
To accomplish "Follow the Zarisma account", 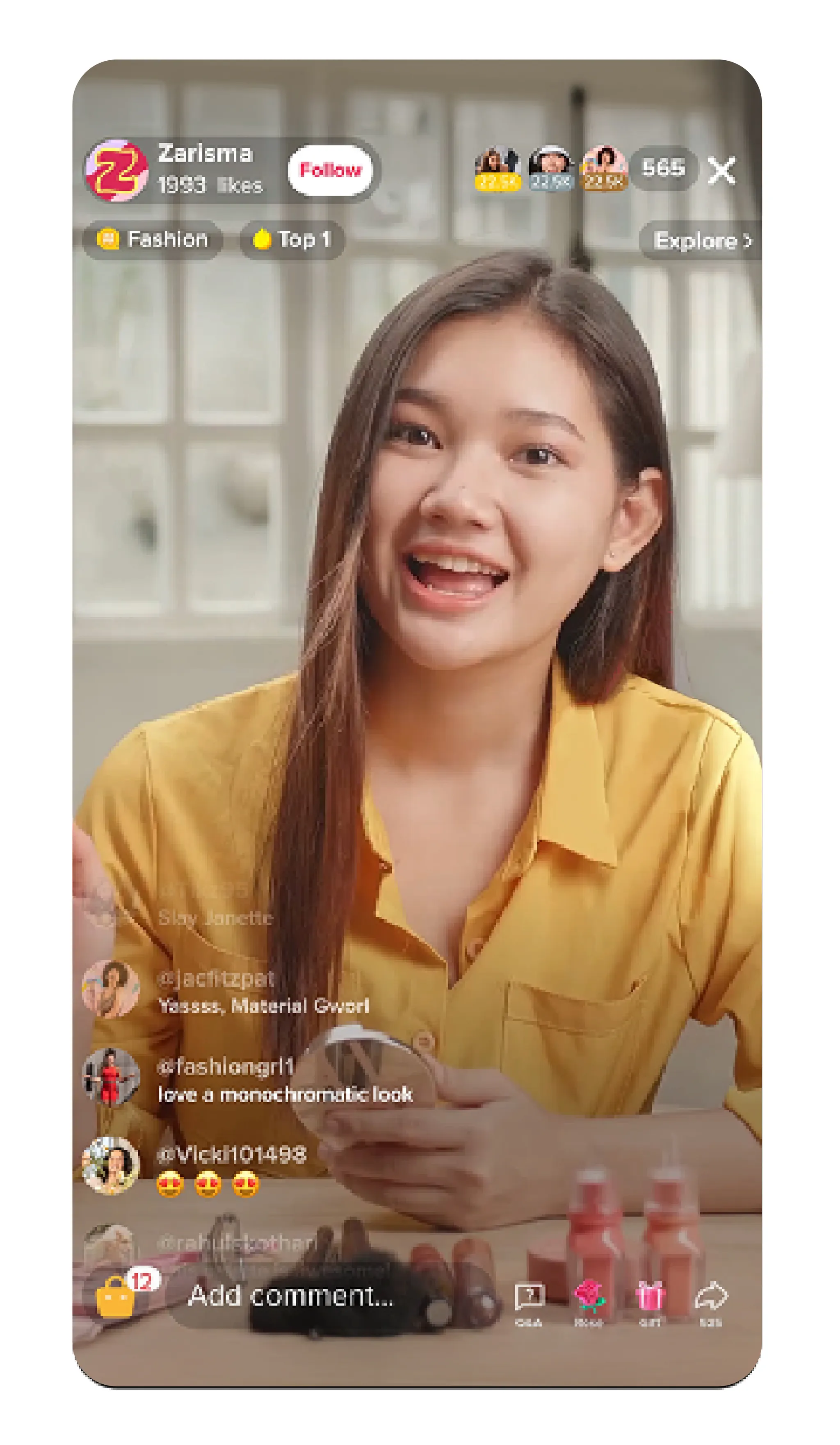I will (330, 170).
